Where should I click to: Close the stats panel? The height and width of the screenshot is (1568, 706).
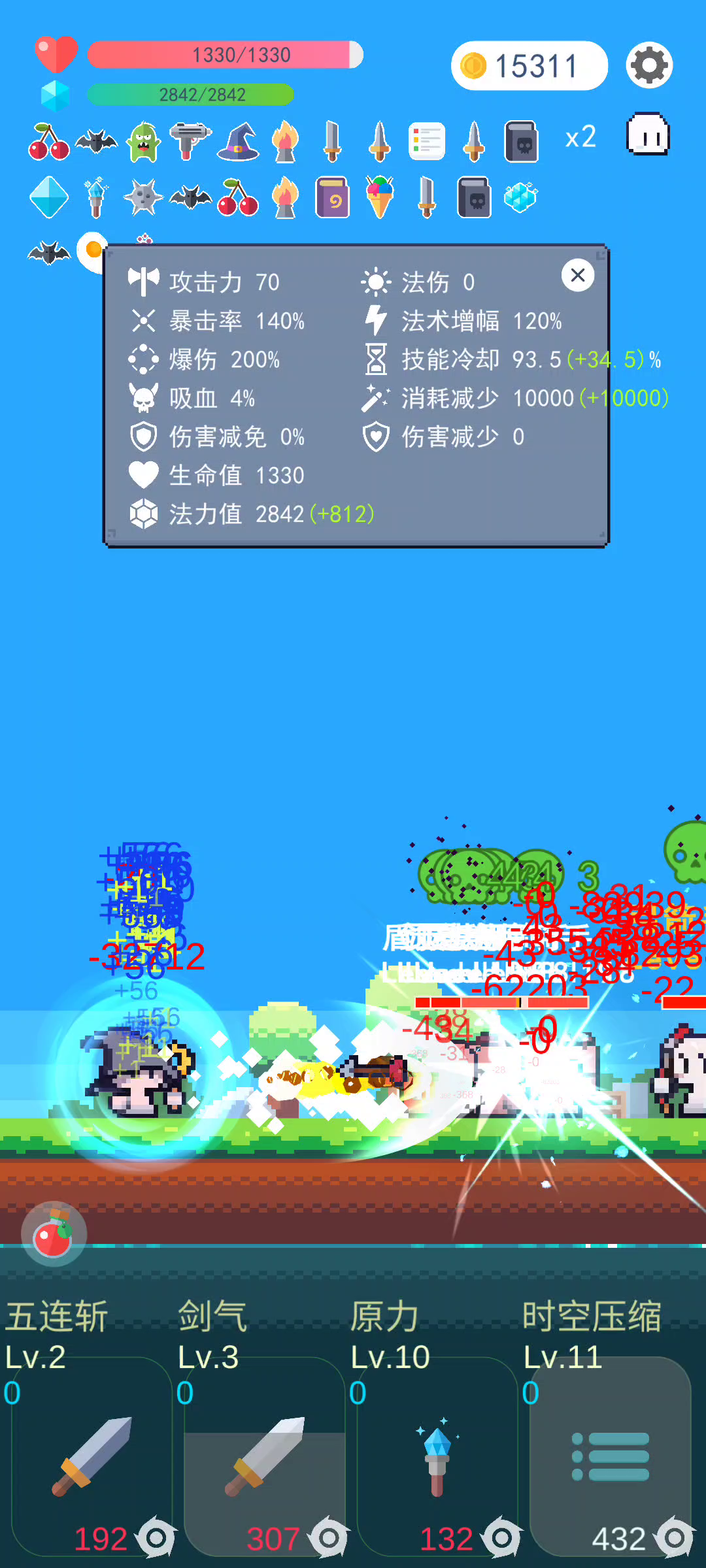point(578,275)
